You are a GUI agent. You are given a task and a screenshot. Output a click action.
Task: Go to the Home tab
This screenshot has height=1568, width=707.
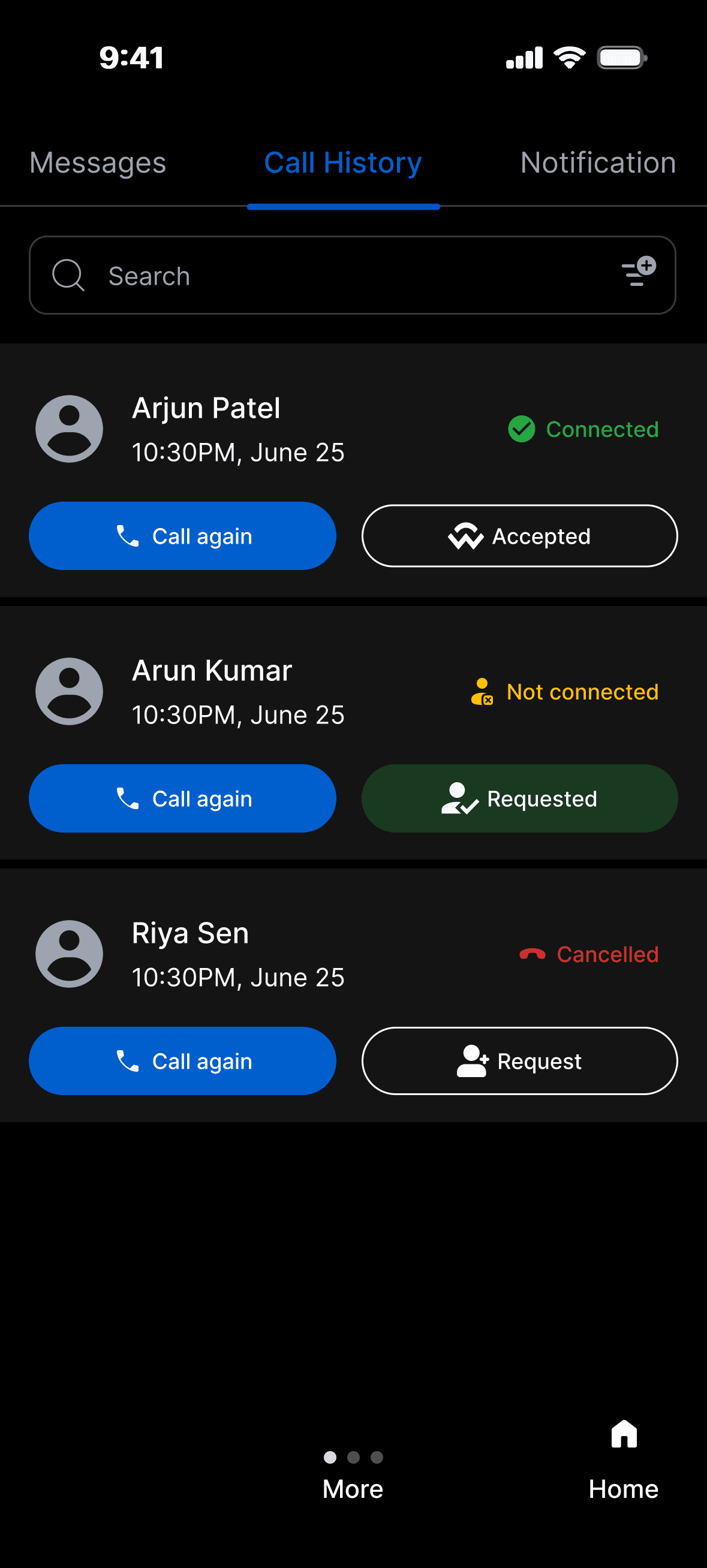pos(624,1460)
